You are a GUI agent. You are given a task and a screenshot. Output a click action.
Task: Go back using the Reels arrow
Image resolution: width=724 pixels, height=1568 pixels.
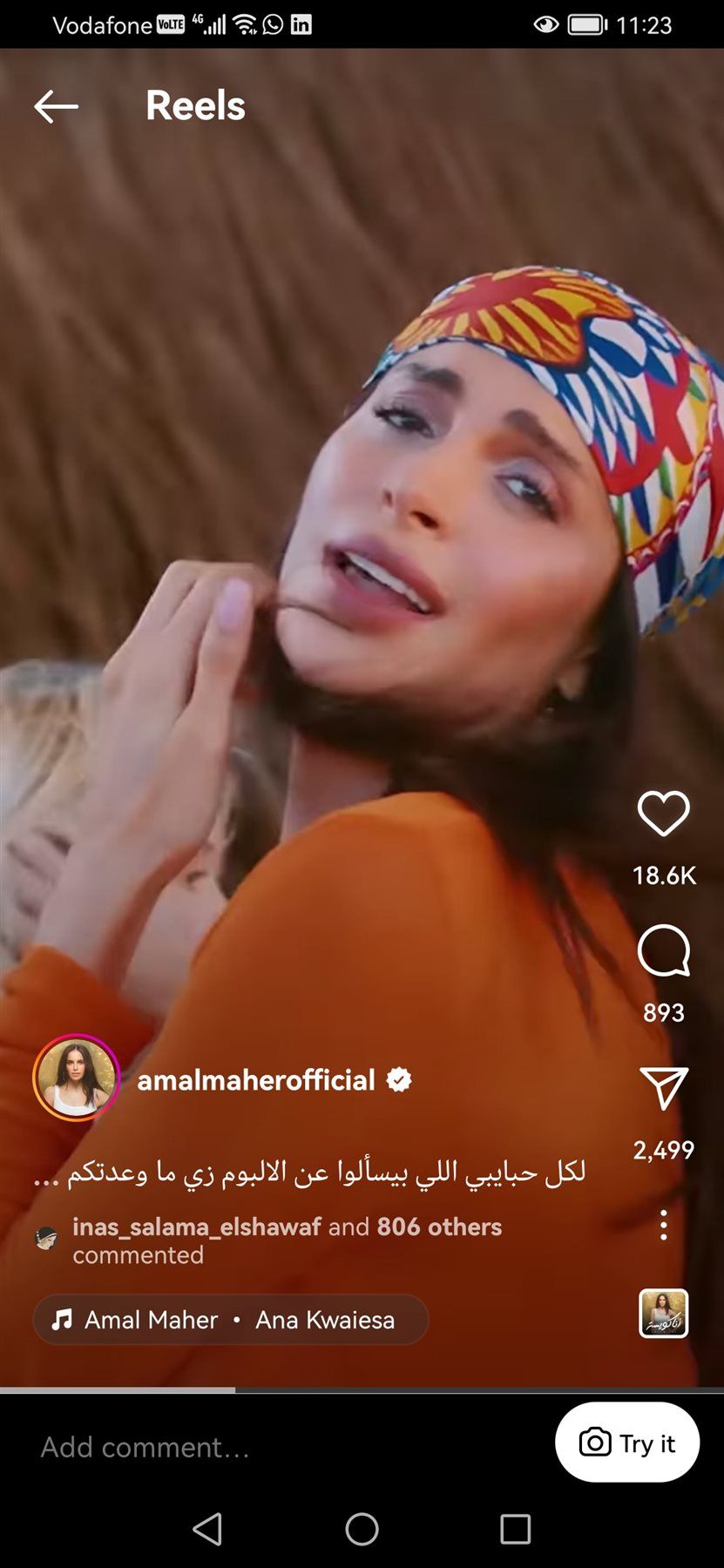(56, 106)
